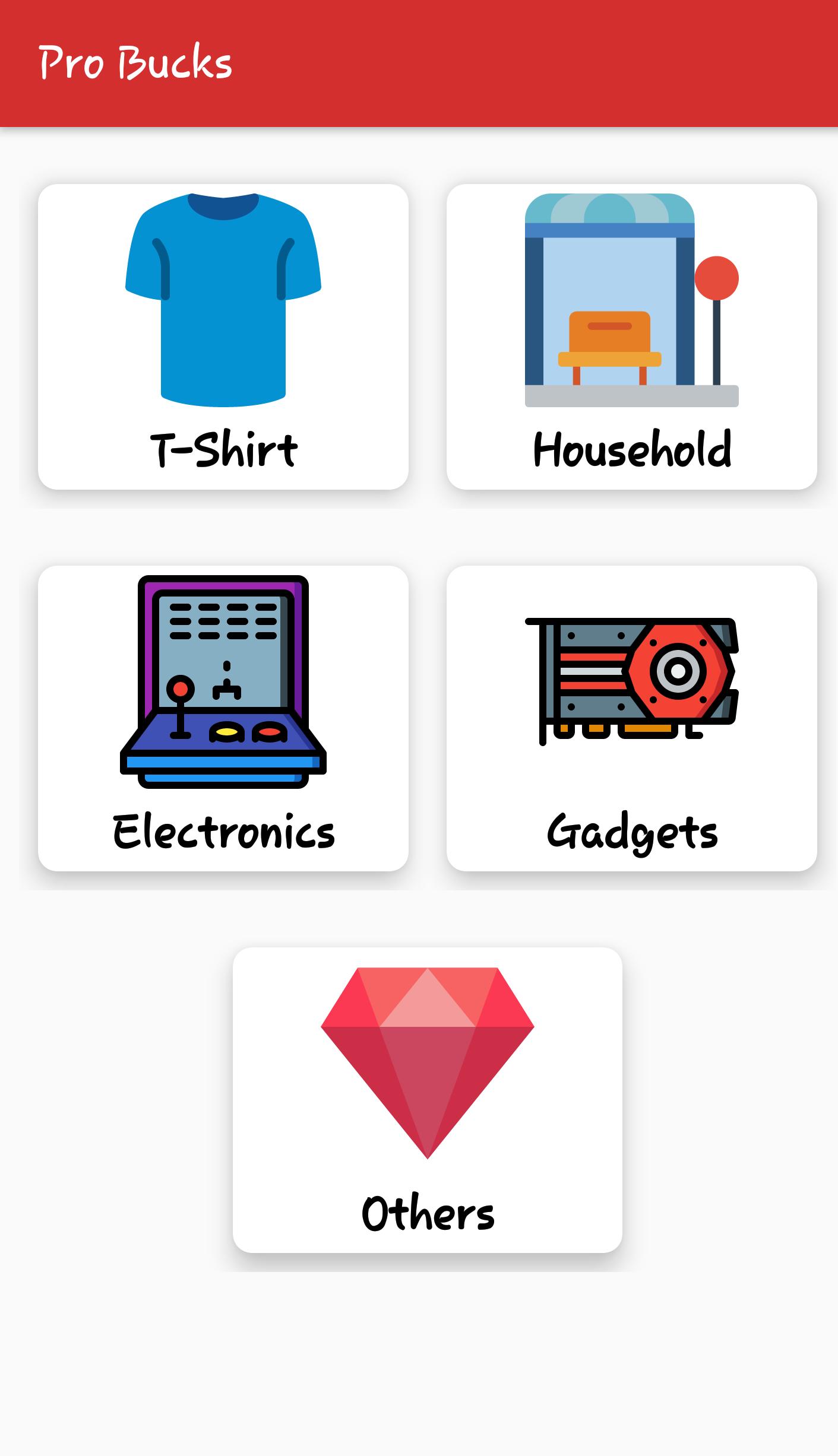Open the T-Shirt category card
The height and width of the screenshot is (1456, 838).
223,337
